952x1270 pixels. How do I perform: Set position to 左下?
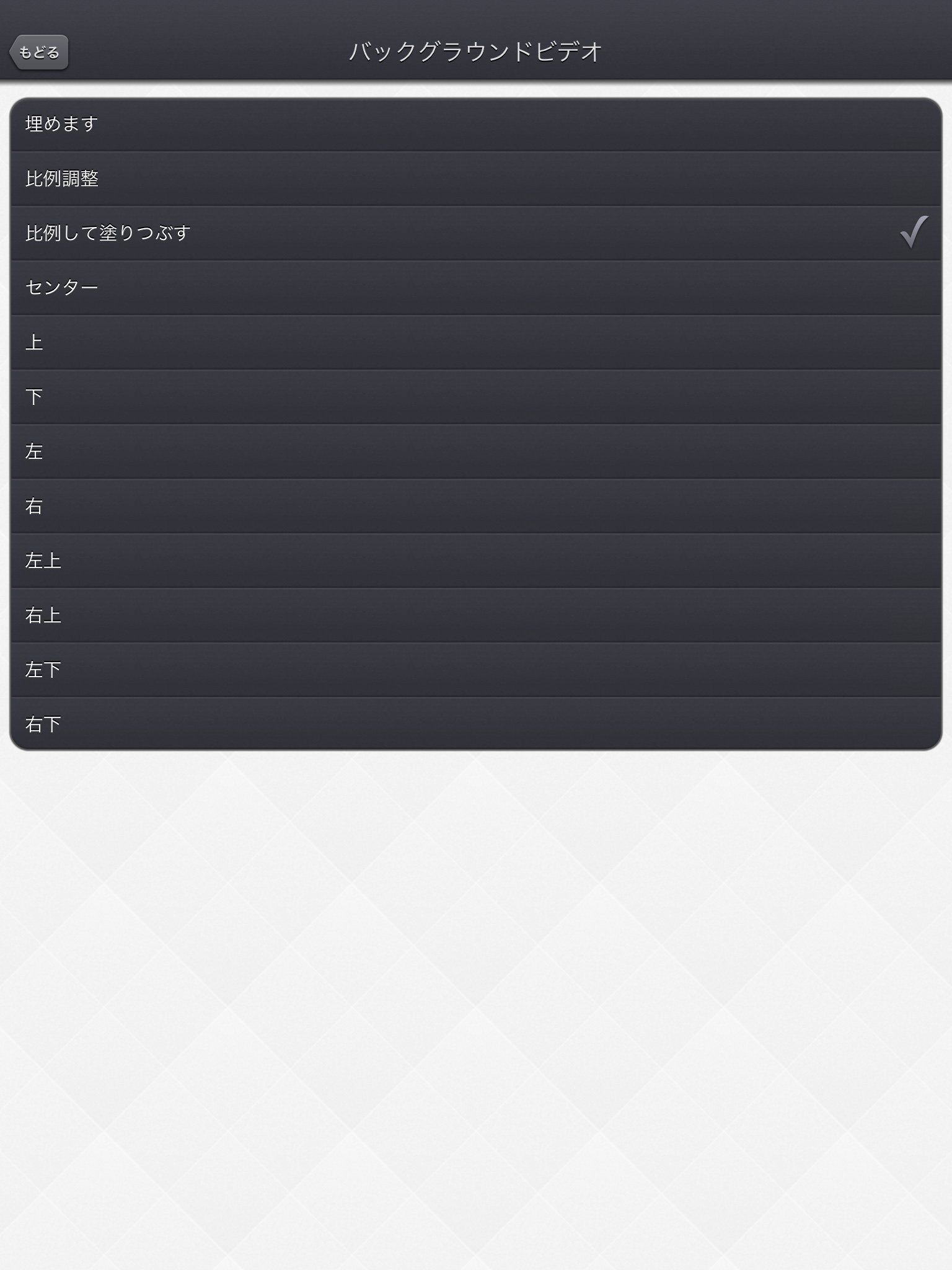pos(475,670)
